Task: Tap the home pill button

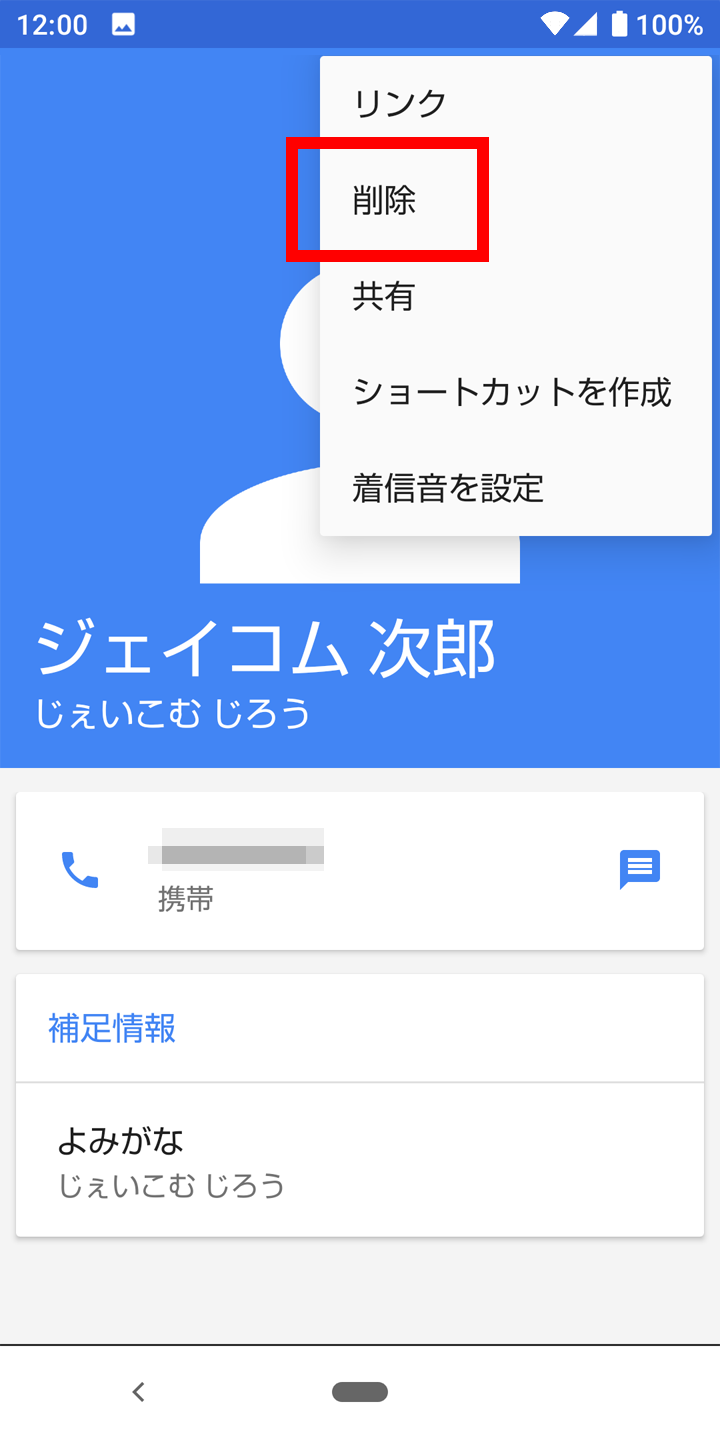Action: pyautogui.click(x=360, y=1391)
